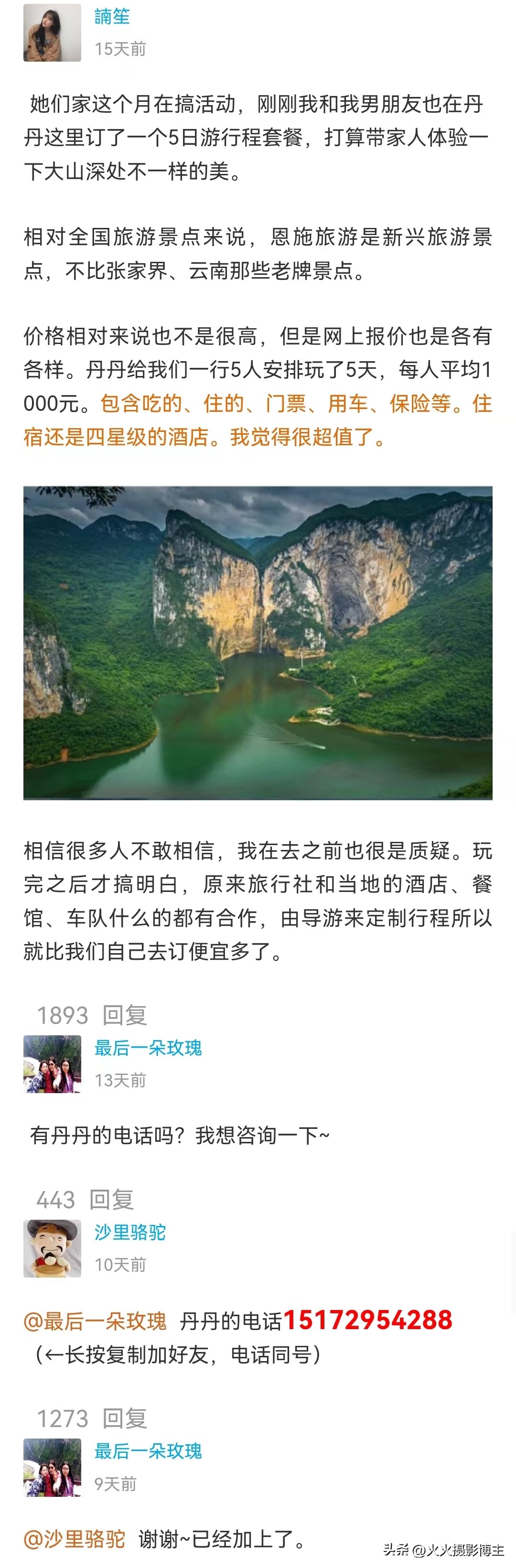Image resolution: width=516 pixels, height=1568 pixels.
Task: Tap the @最后一朵玫瑰 mention in 沙里骆驼's reply
Action: (95, 1321)
